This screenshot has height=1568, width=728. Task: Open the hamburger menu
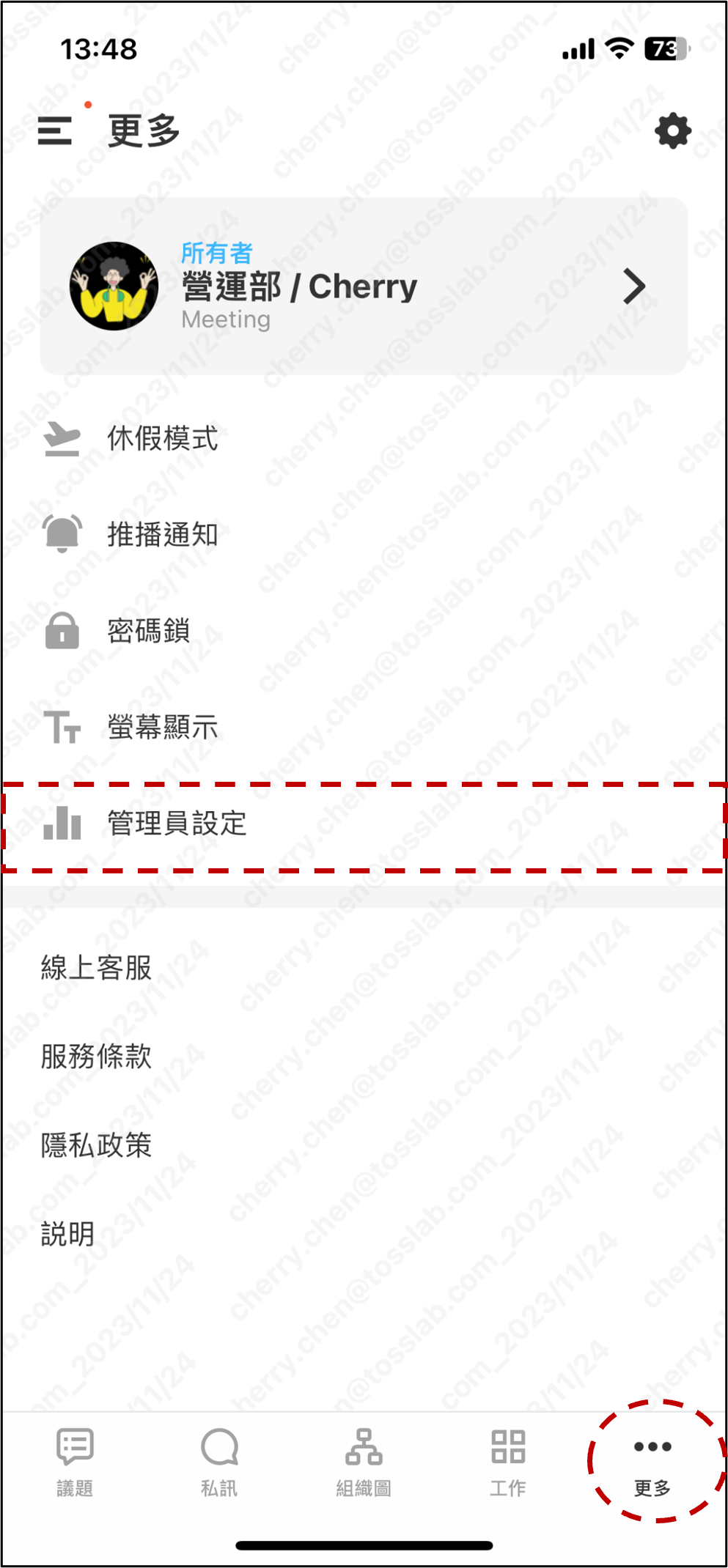pos(55,131)
